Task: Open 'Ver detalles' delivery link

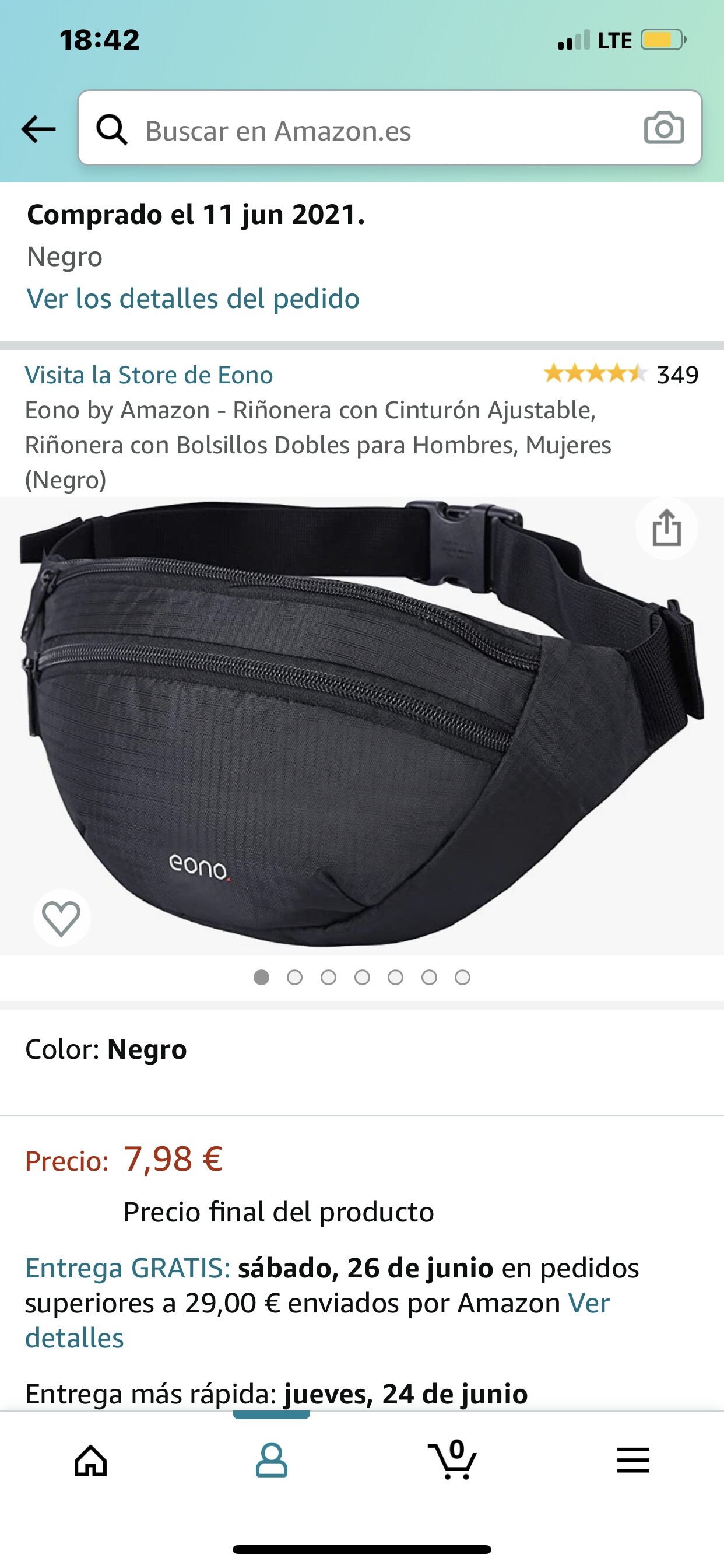Action: (317, 1320)
